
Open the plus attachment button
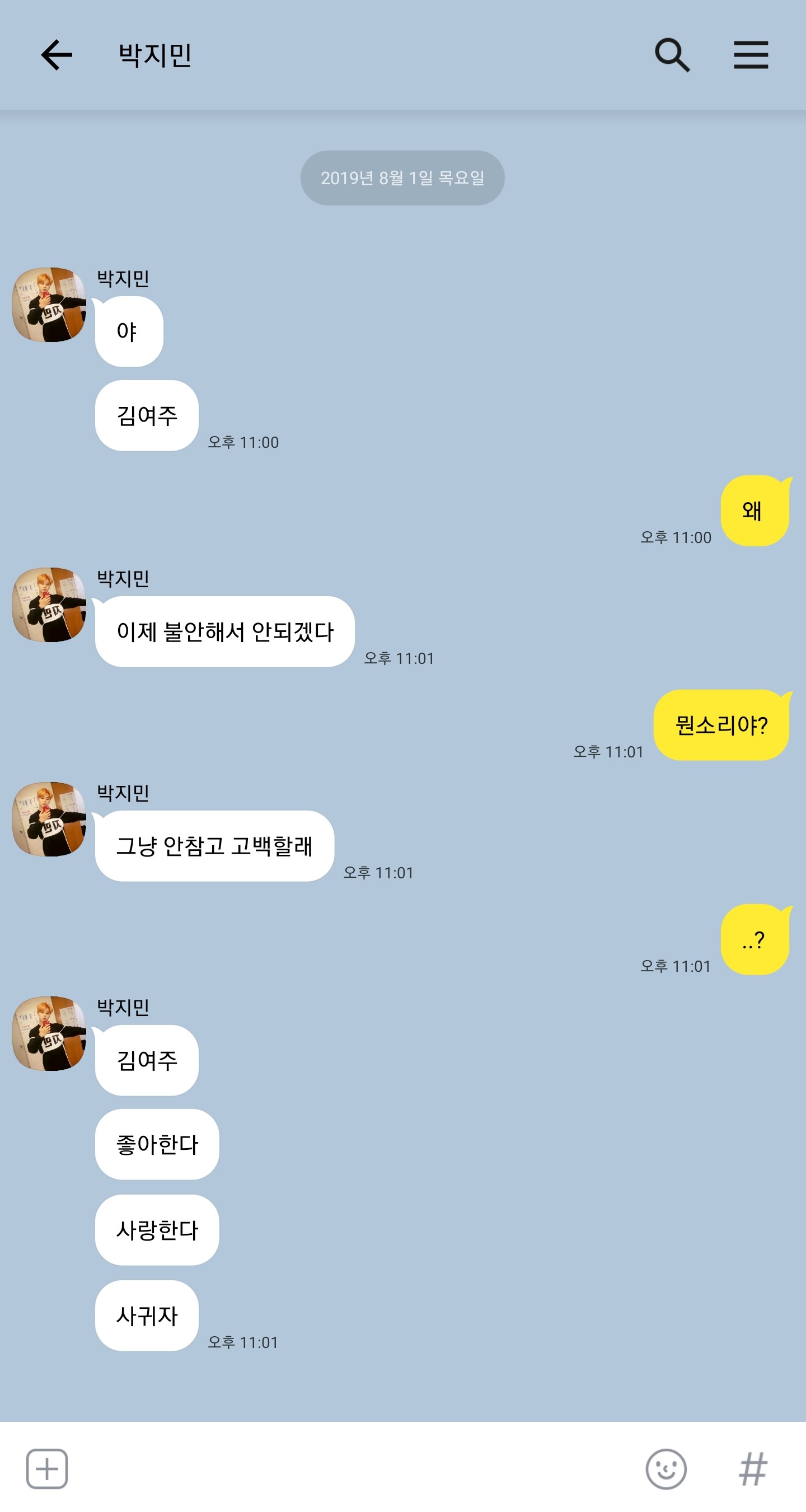(x=47, y=1469)
